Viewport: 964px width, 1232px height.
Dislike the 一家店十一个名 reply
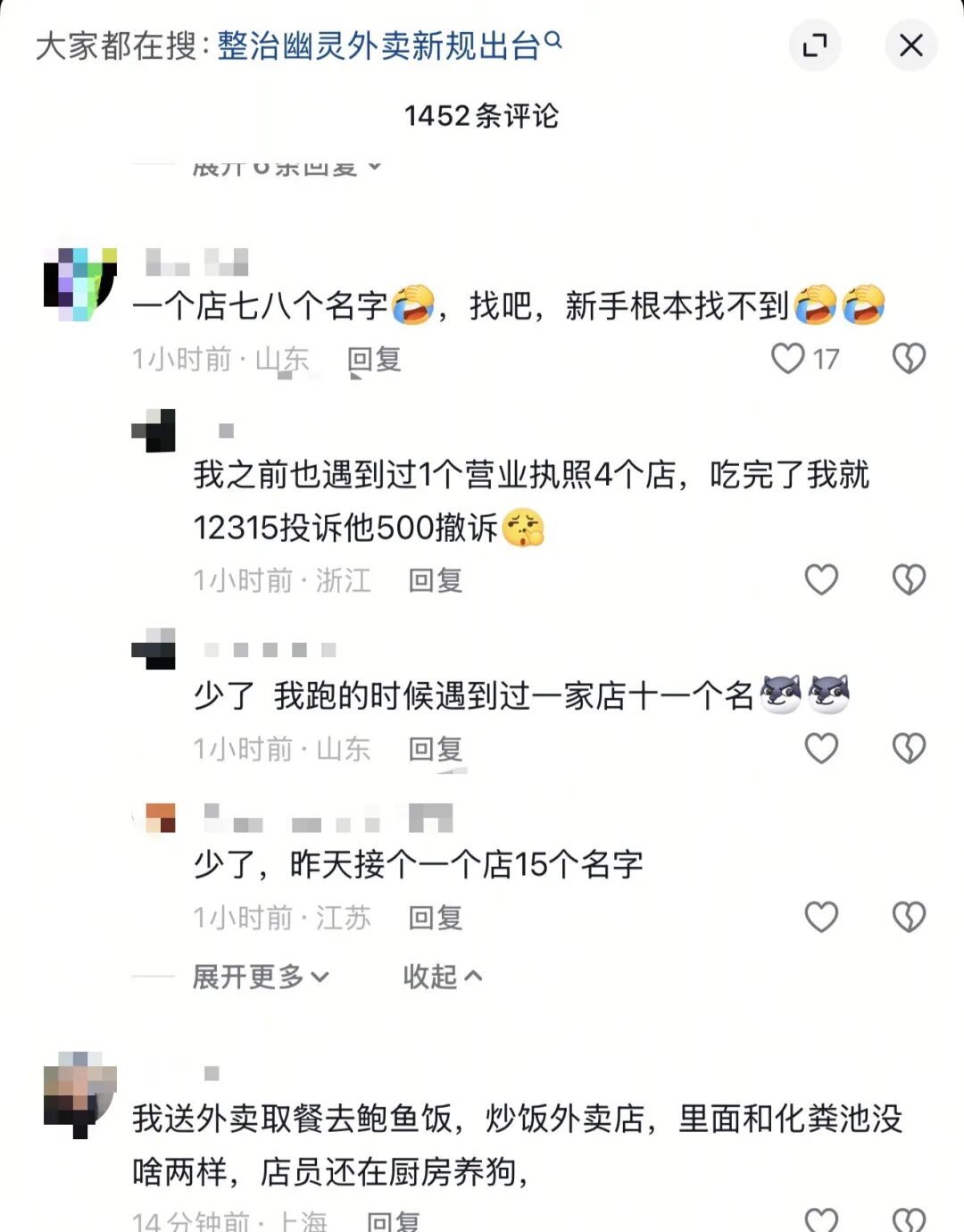909,748
